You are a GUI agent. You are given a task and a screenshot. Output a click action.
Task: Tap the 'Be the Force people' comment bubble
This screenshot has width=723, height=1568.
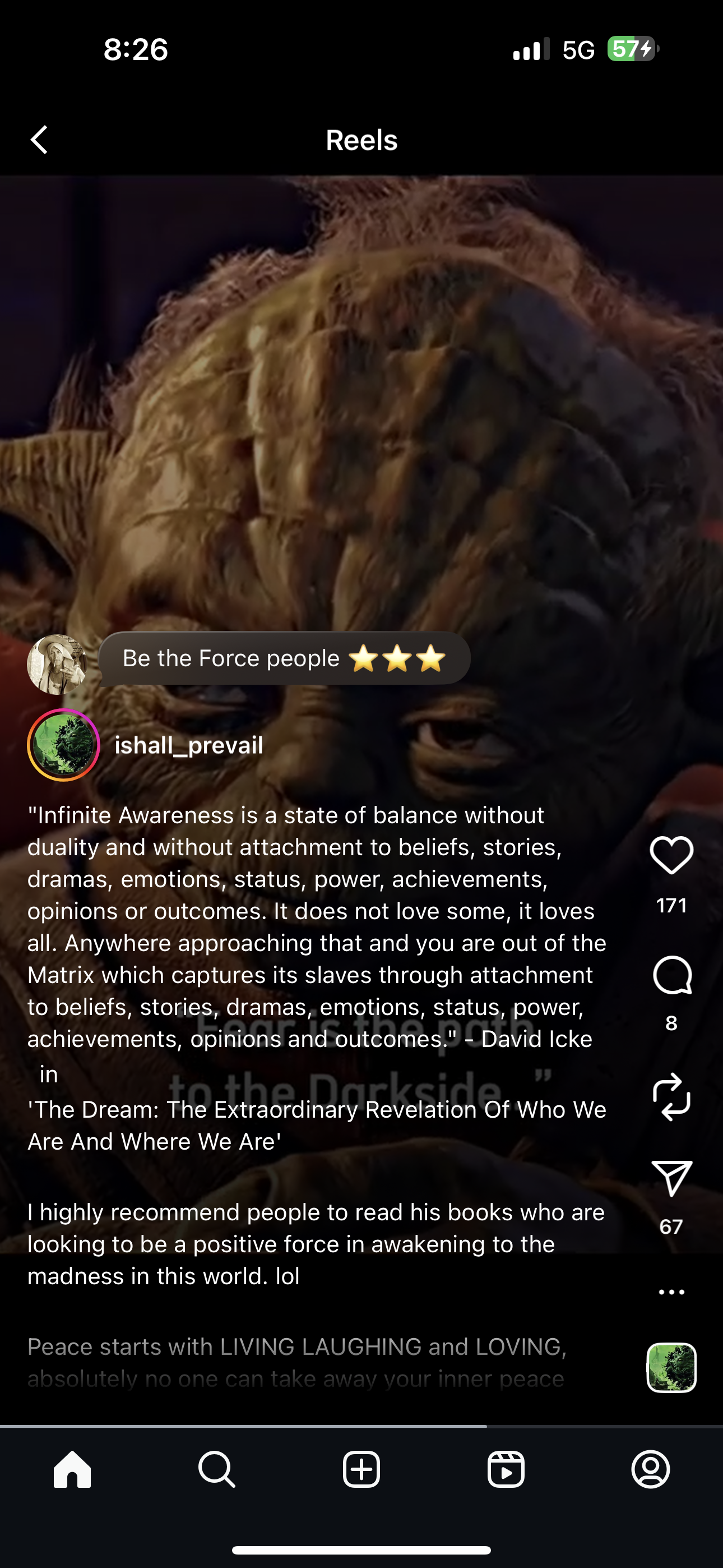[x=284, y=658]
